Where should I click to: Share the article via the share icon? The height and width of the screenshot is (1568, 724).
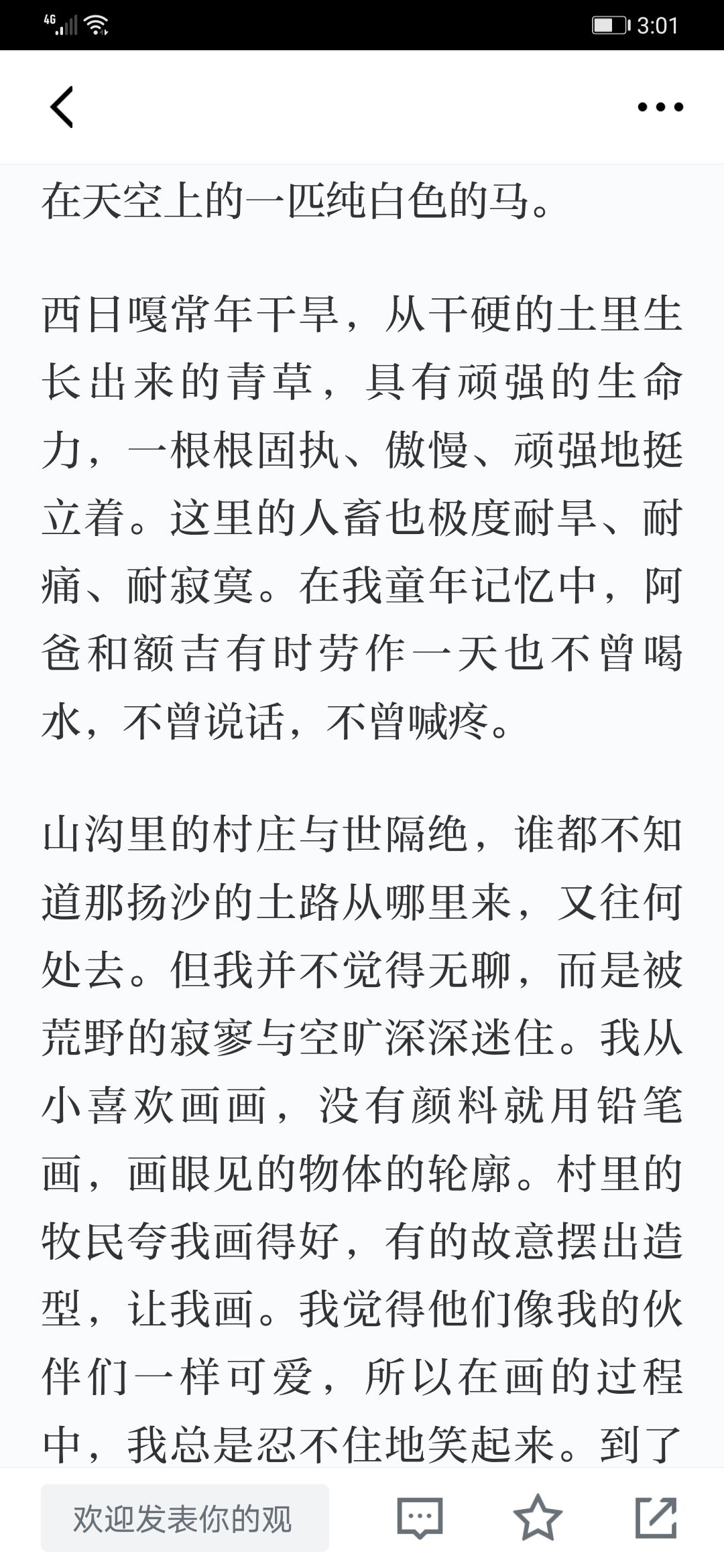(x=656, y=1517)
